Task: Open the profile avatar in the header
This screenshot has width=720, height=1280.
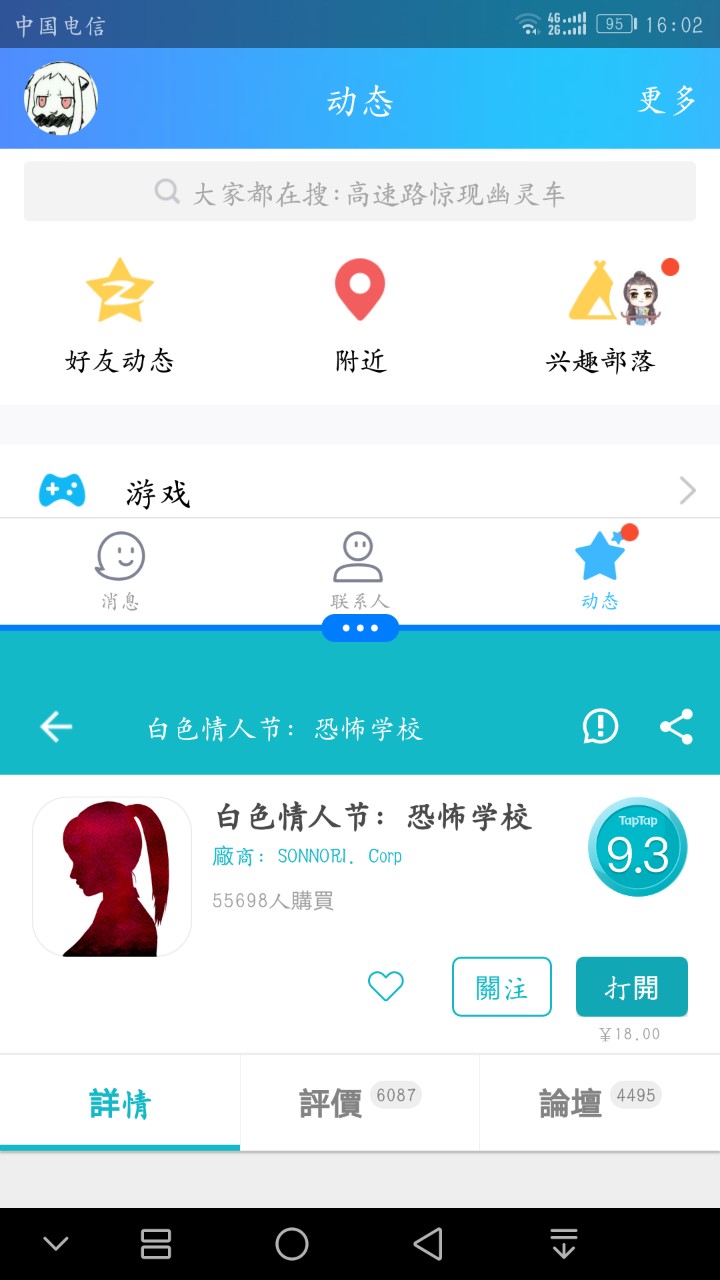Action: 61,99
